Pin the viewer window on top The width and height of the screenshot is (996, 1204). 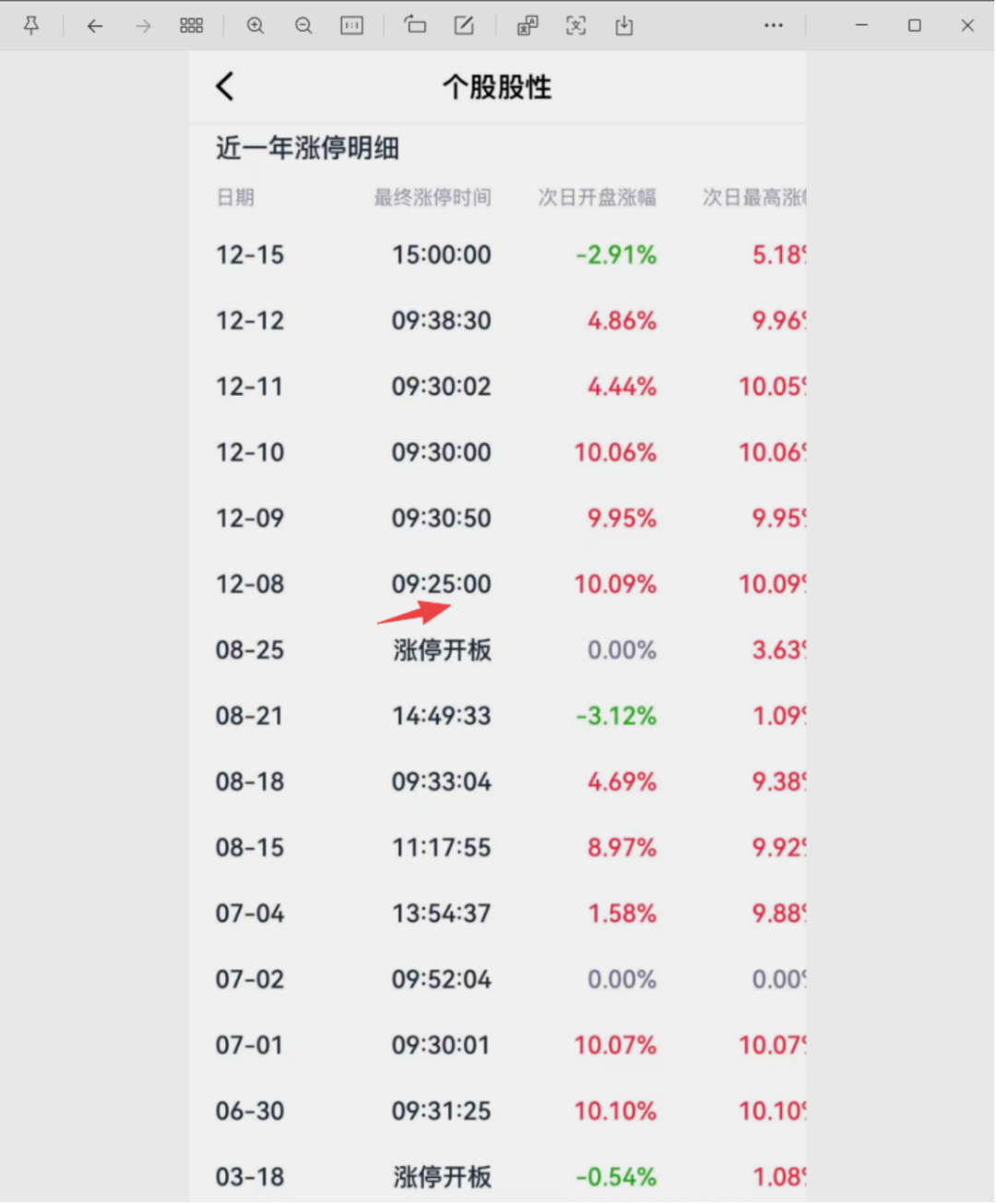pos(31,26)
